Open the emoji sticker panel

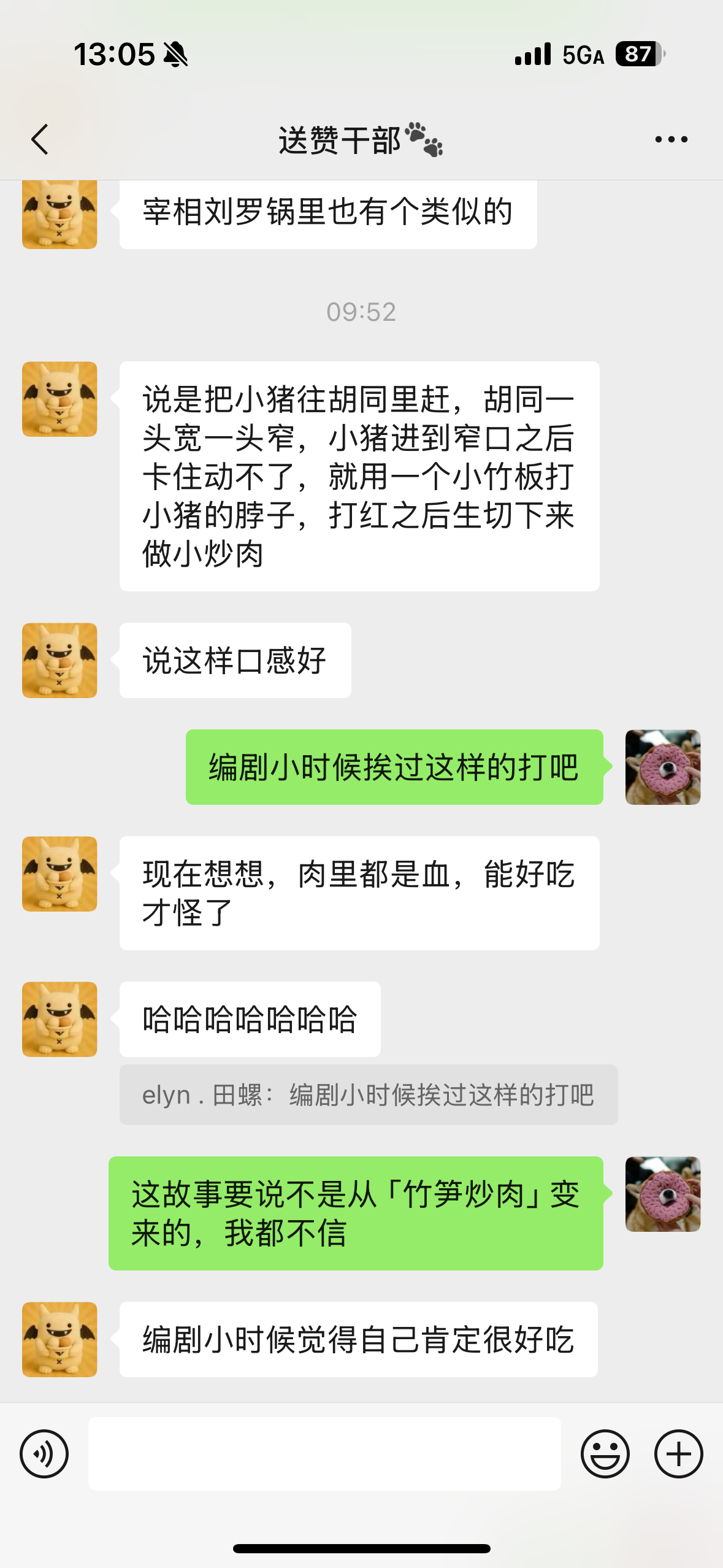tap(605, 1453)
